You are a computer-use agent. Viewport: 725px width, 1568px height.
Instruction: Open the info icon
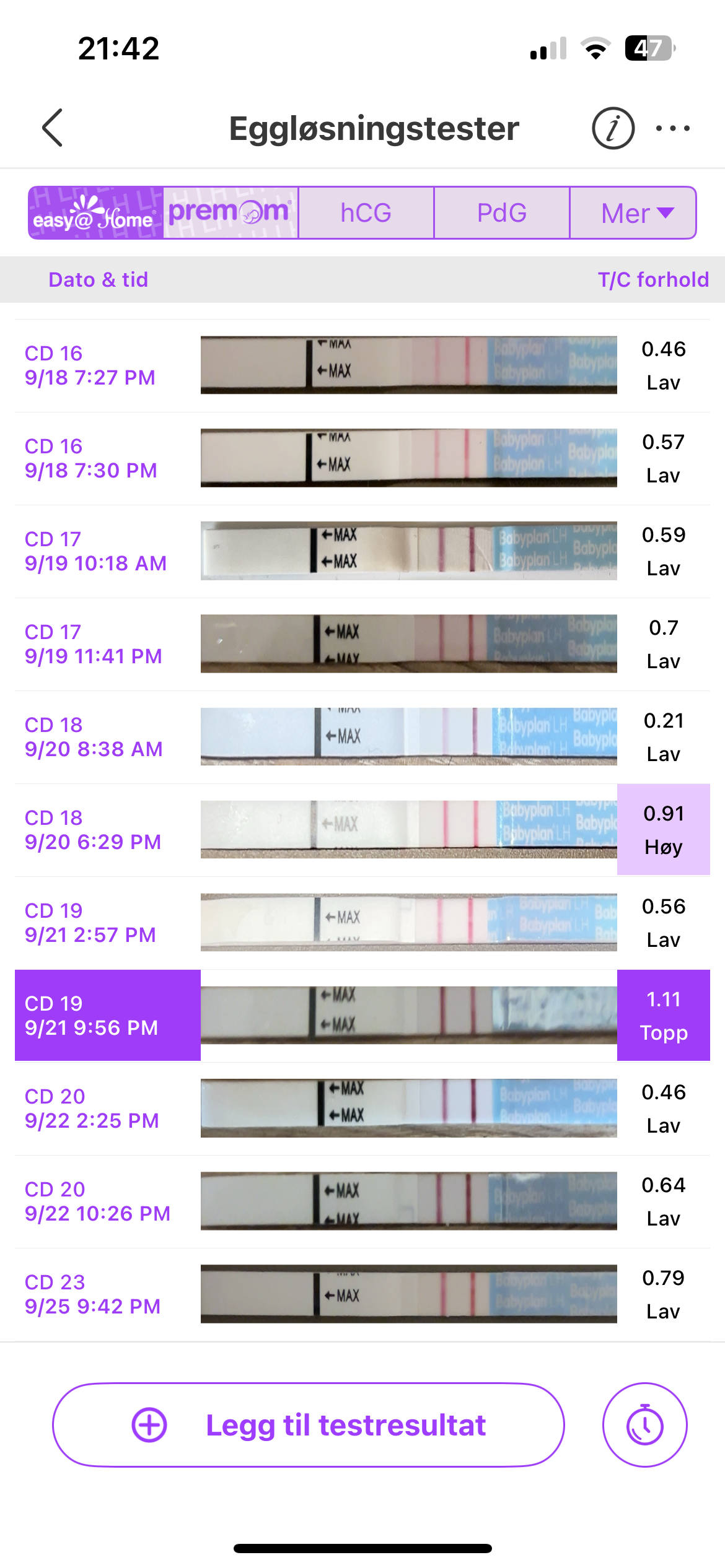(x=613, y=128)
